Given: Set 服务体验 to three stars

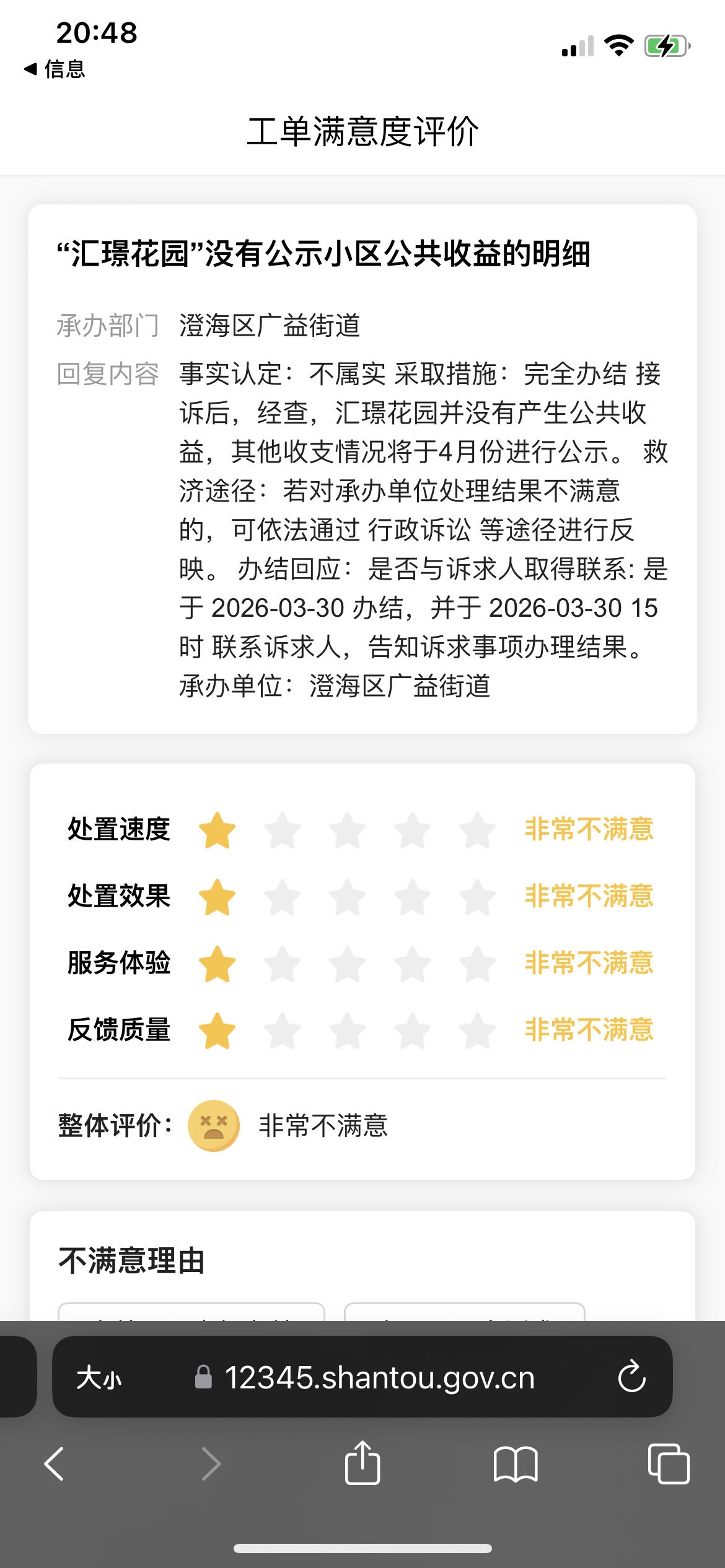Looking at the screenshot, I should [x=347, y=964].
